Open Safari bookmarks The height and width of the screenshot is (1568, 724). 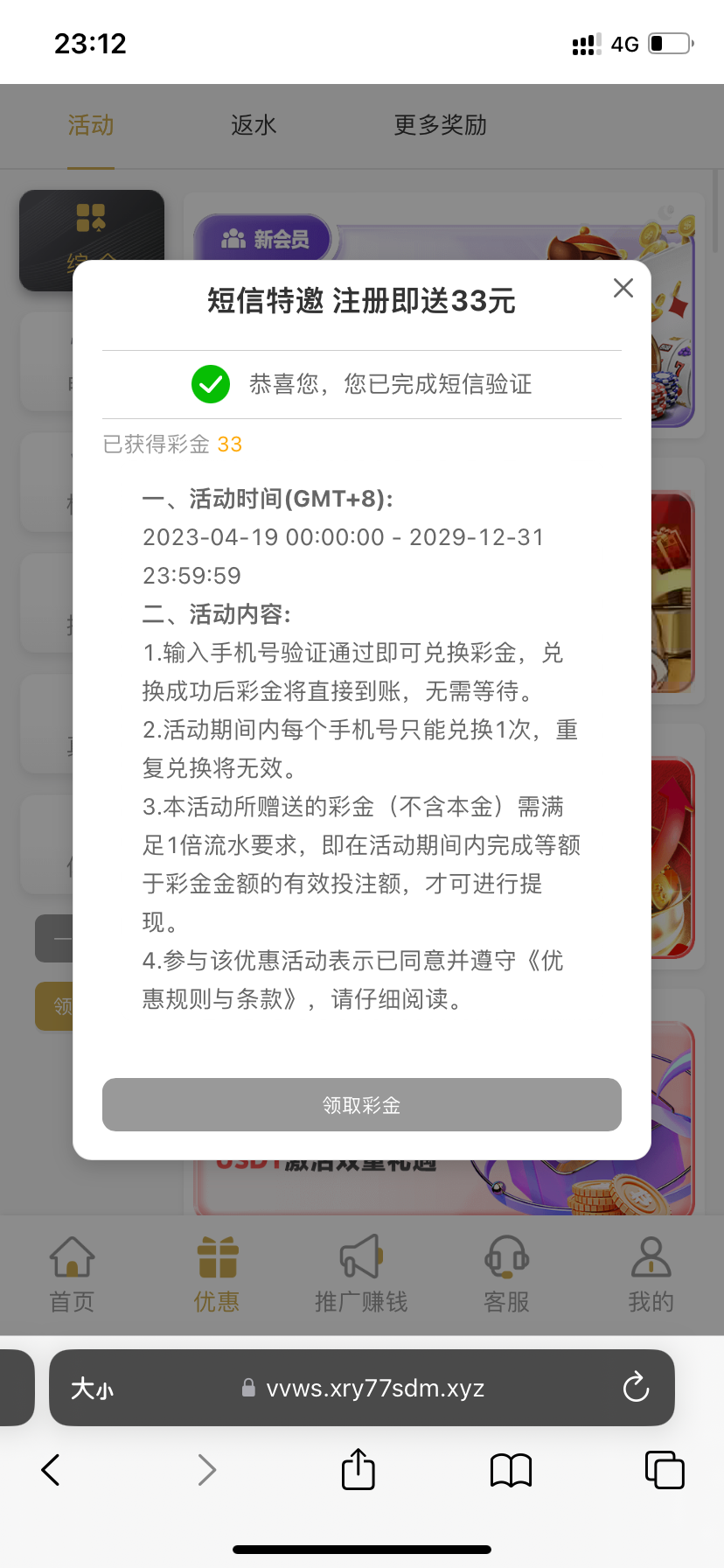click(511, 1470)
